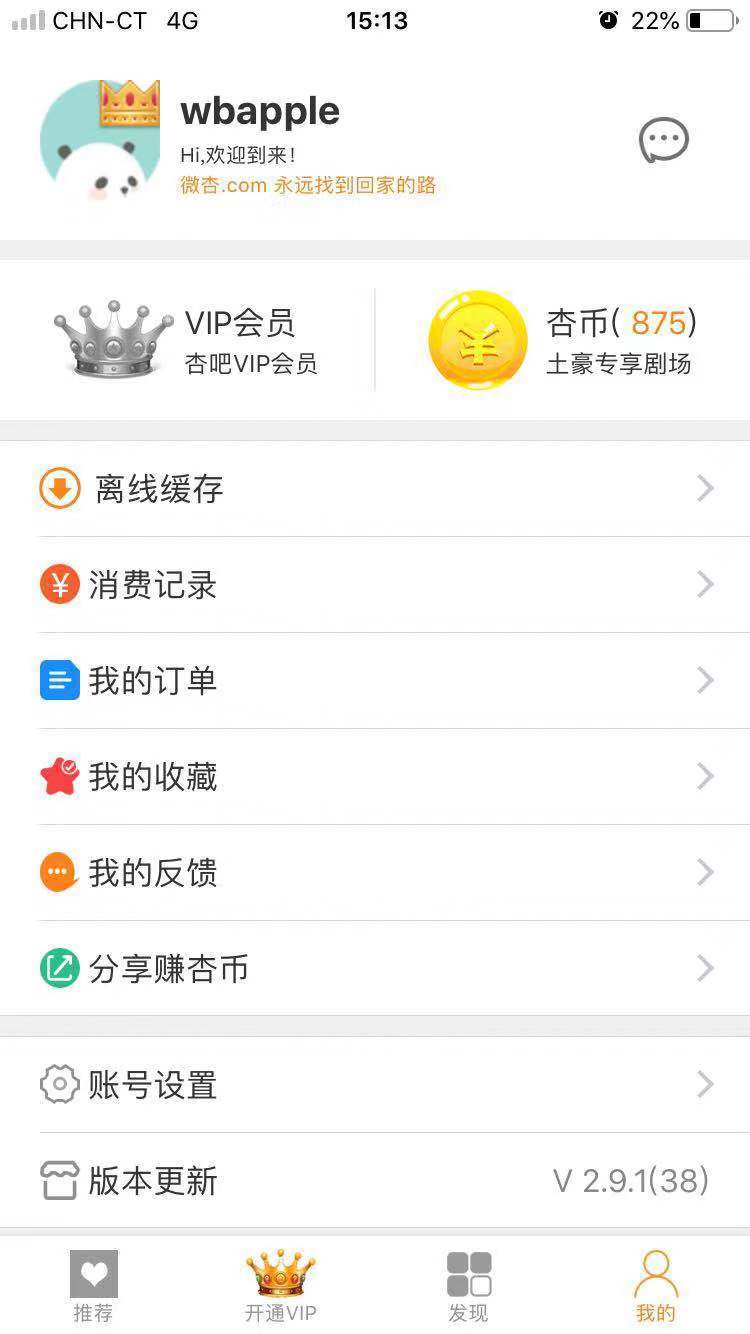Tap the green share icon beside 分享赚杏币
The height and width of the screenshot is (1334, 750).
pos(60,968)
